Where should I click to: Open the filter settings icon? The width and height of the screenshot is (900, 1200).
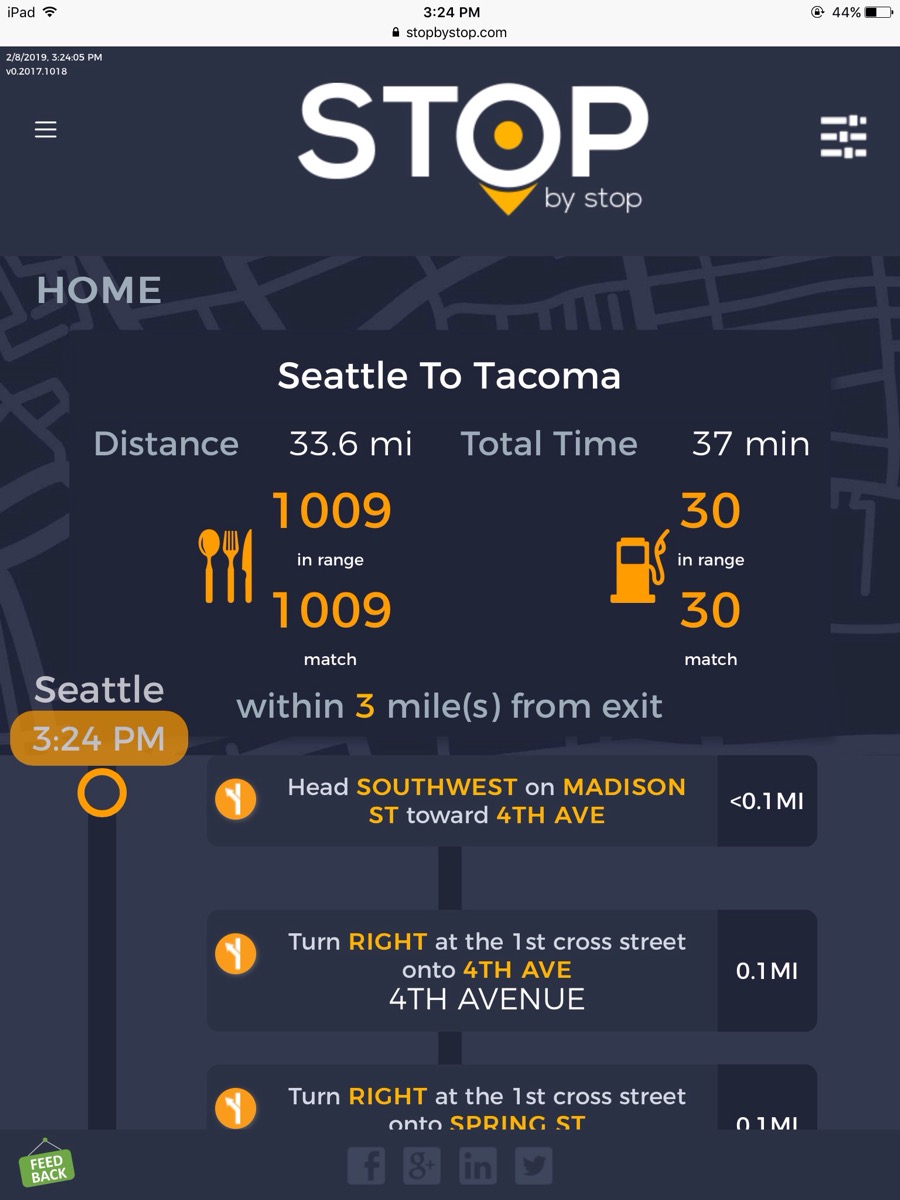pos(843,137)
